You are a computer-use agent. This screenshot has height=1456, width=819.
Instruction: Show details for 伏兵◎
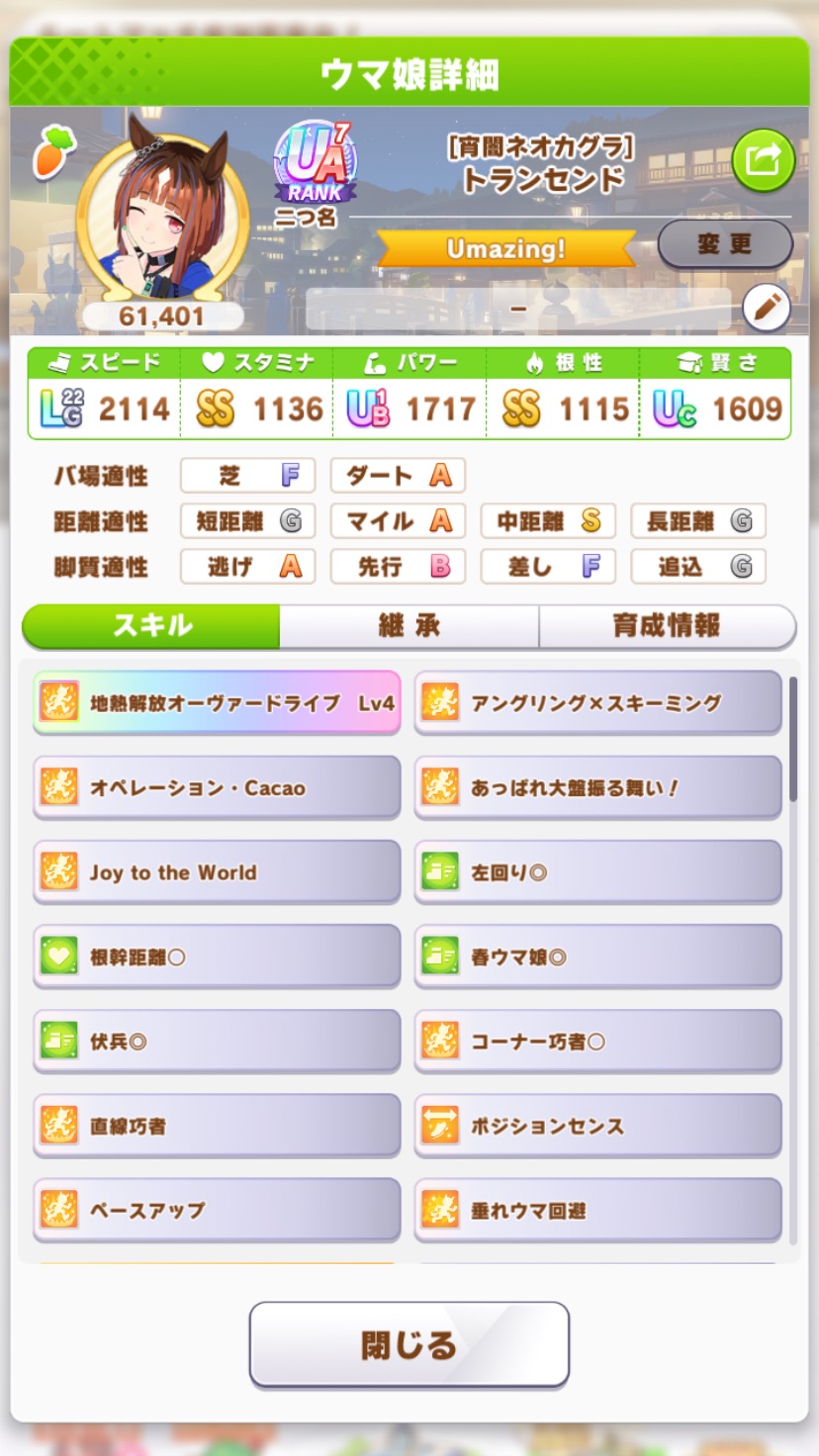coord(217,1042)
